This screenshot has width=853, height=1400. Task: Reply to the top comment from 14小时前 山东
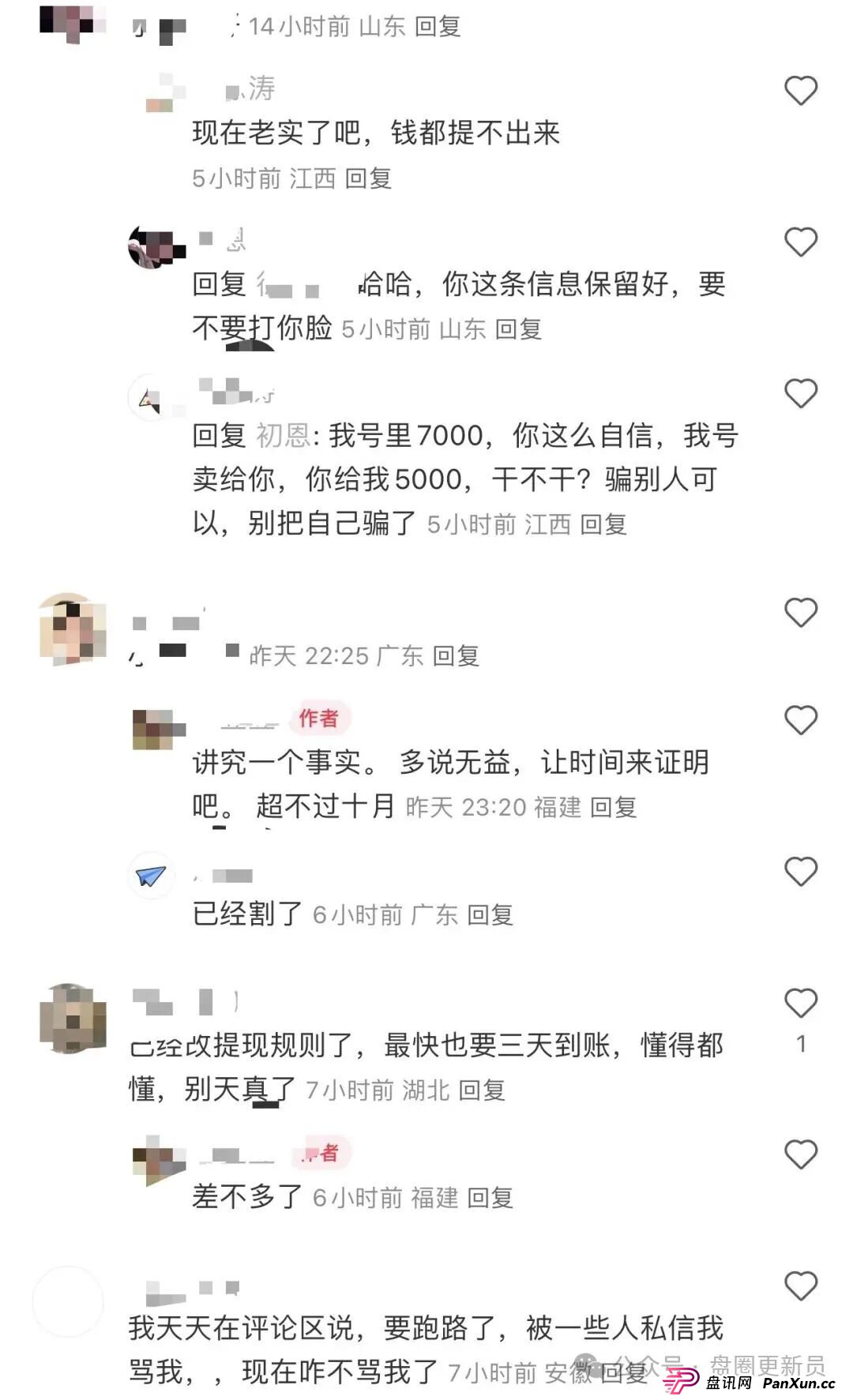click(437, 27)
